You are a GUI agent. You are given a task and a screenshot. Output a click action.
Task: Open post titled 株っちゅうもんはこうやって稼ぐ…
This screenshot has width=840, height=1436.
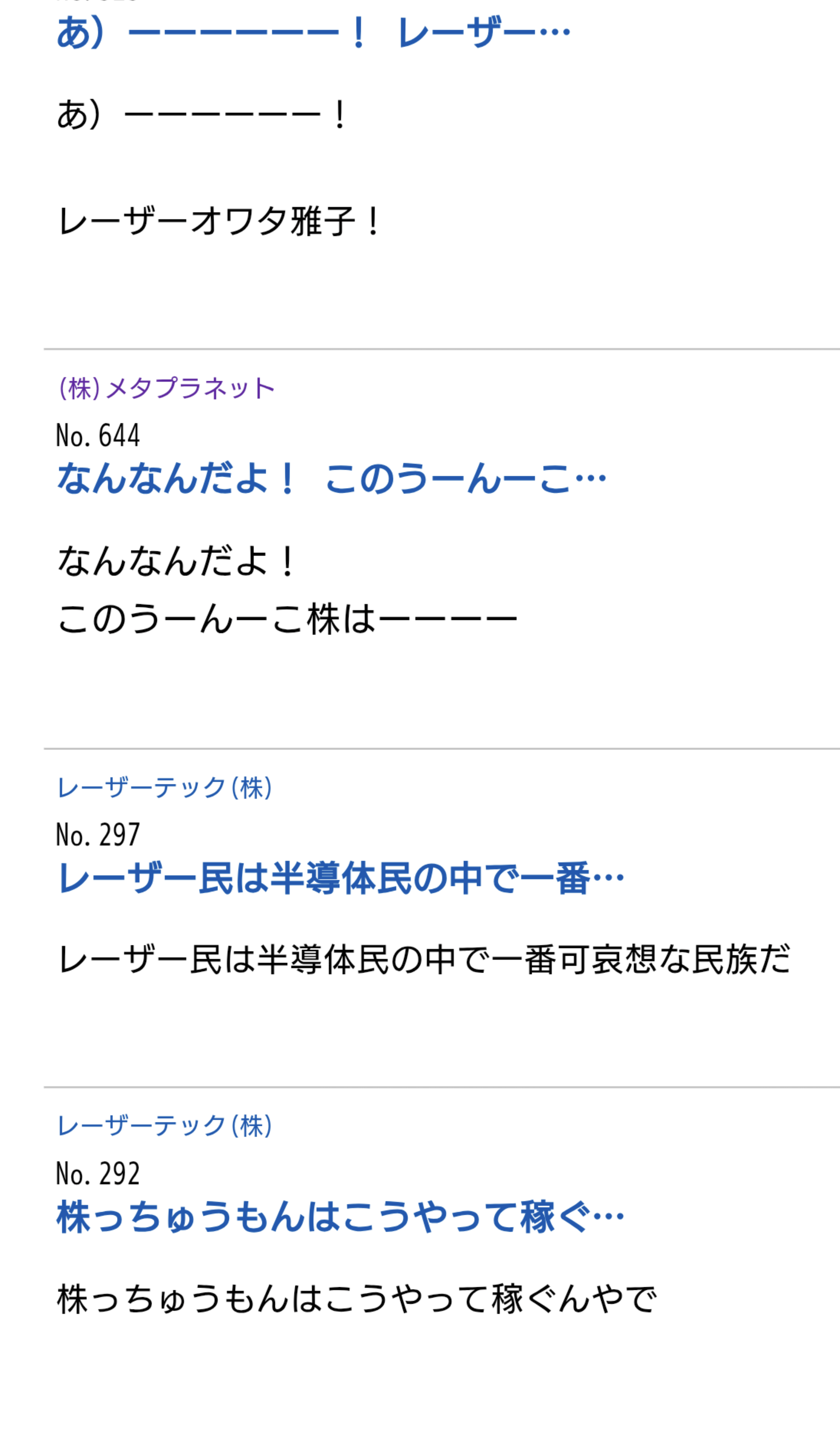pyautogui.click(x=340, y=1217)
